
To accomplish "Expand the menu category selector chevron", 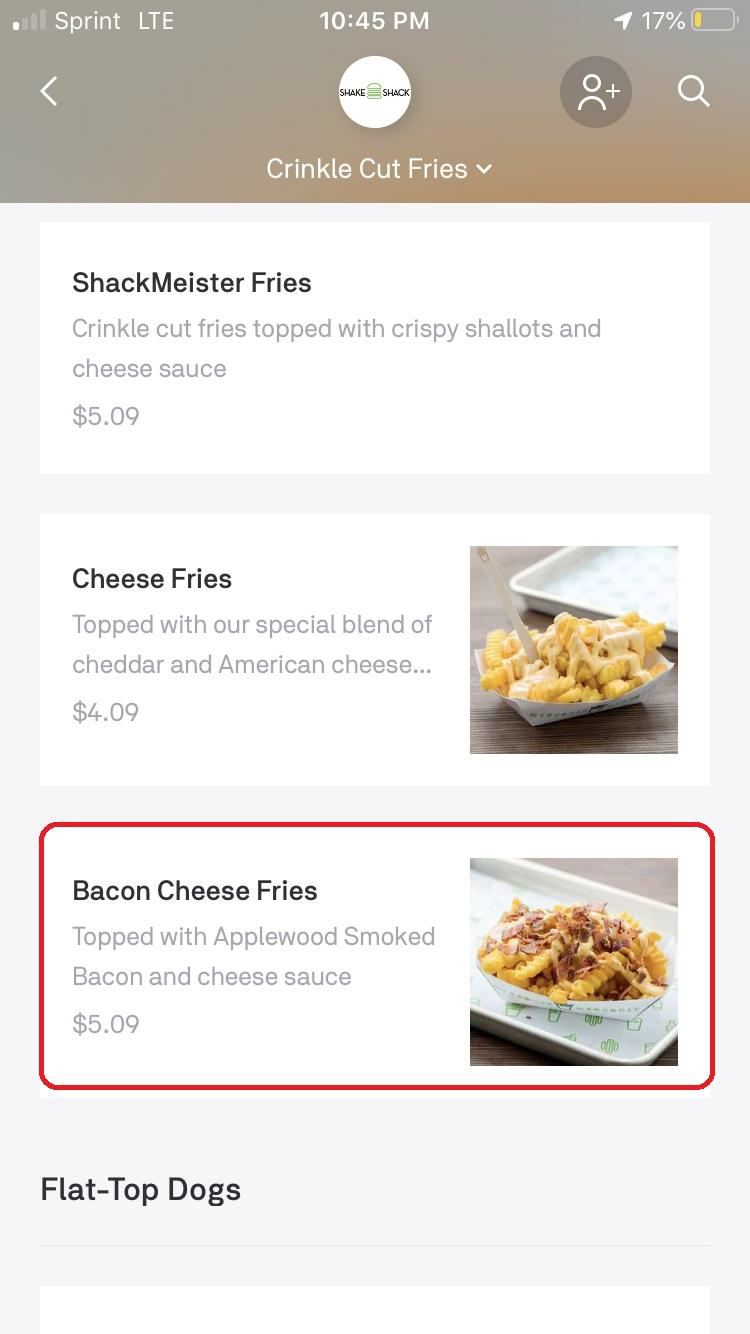I will tap(485, 170).
